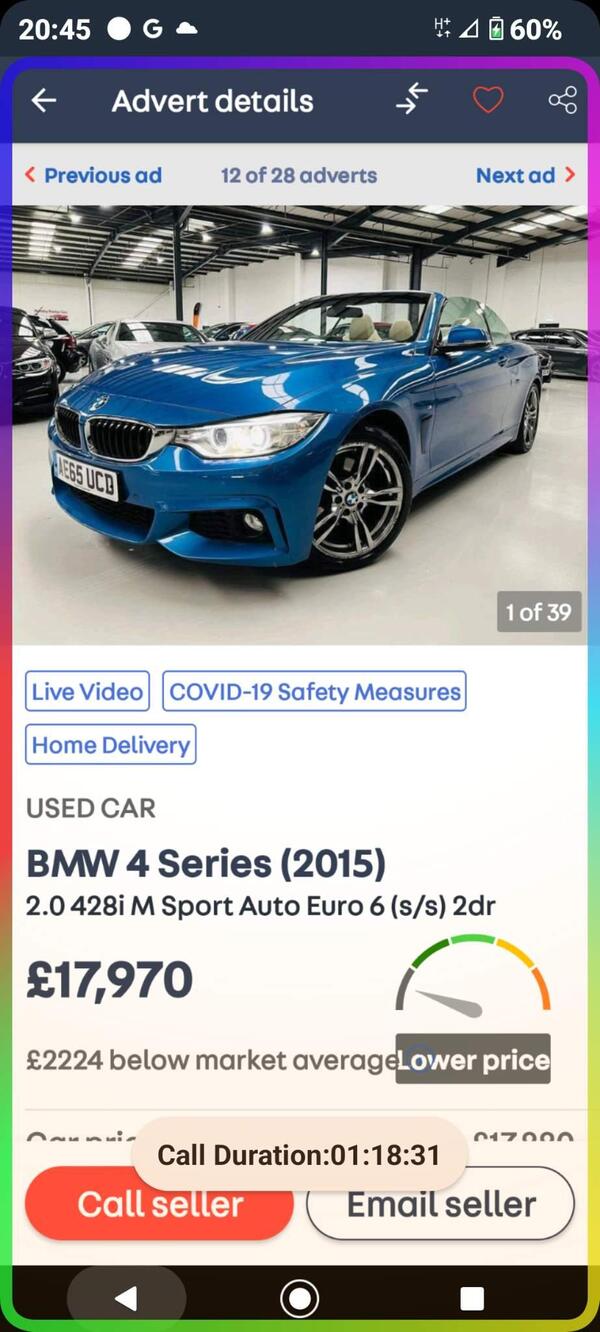Select the Live Video chip
The width and height of the screenshot is (600, 1332).
click(87, 691)
